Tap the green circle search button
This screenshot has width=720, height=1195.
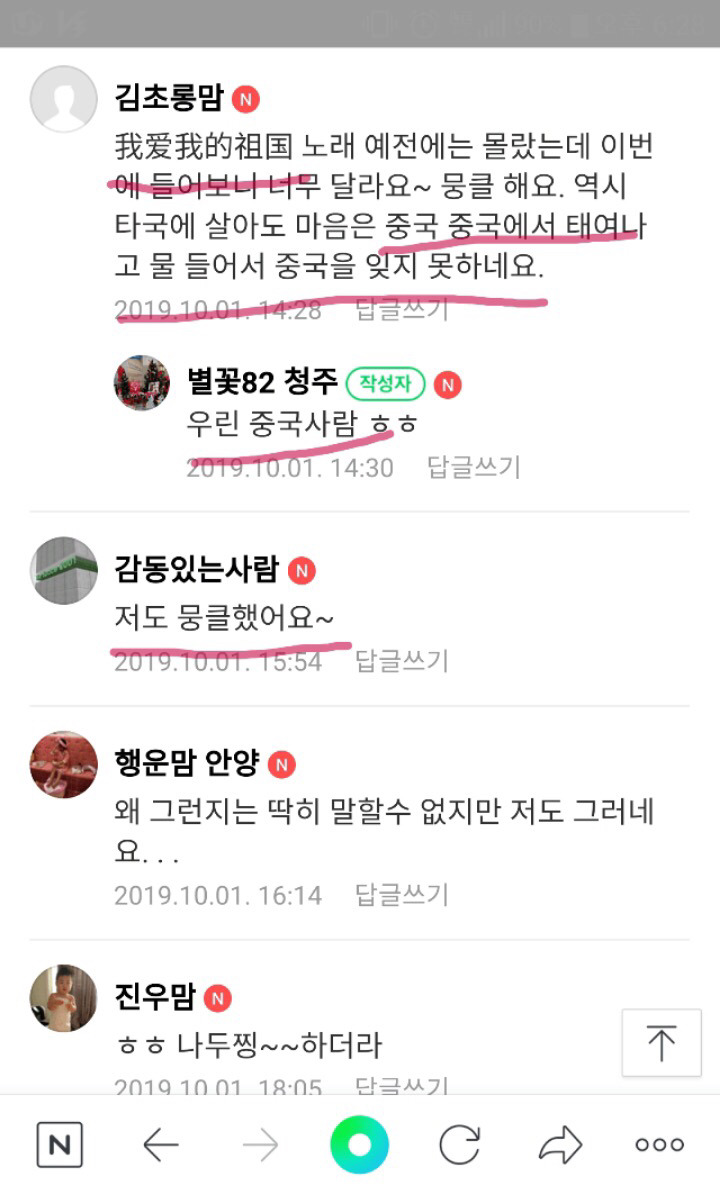click(360, 1145)
